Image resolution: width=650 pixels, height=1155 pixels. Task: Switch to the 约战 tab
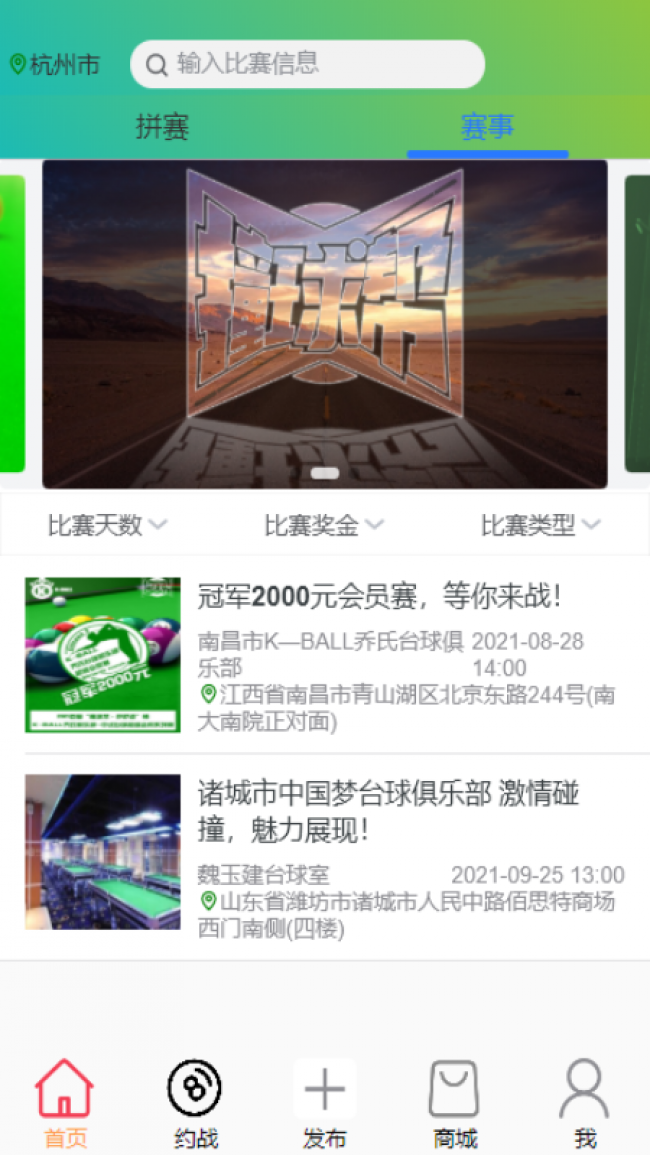(x=194, y=1103)
